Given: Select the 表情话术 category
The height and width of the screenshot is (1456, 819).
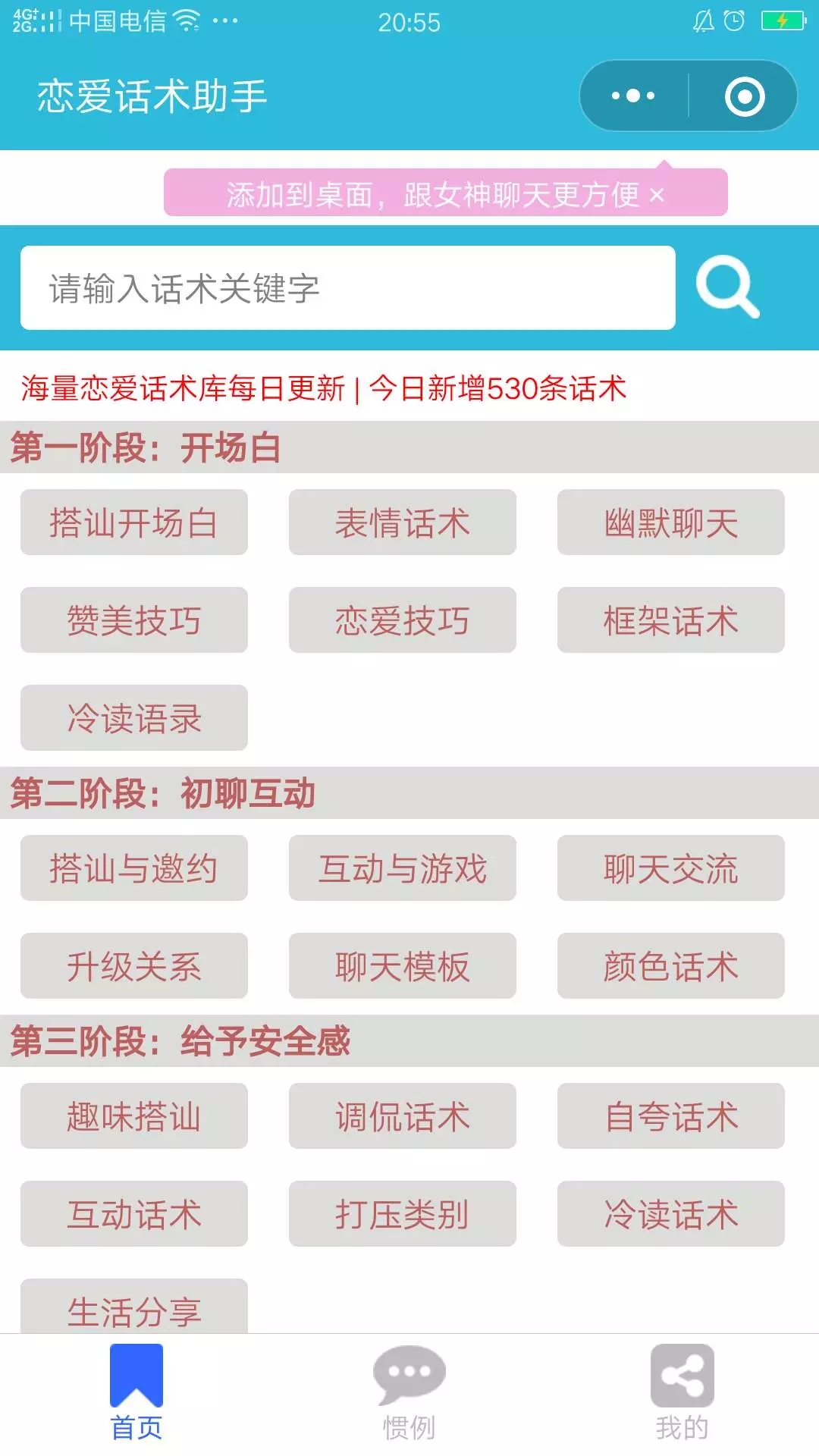Looking at the screenshot, I should 403,522.
